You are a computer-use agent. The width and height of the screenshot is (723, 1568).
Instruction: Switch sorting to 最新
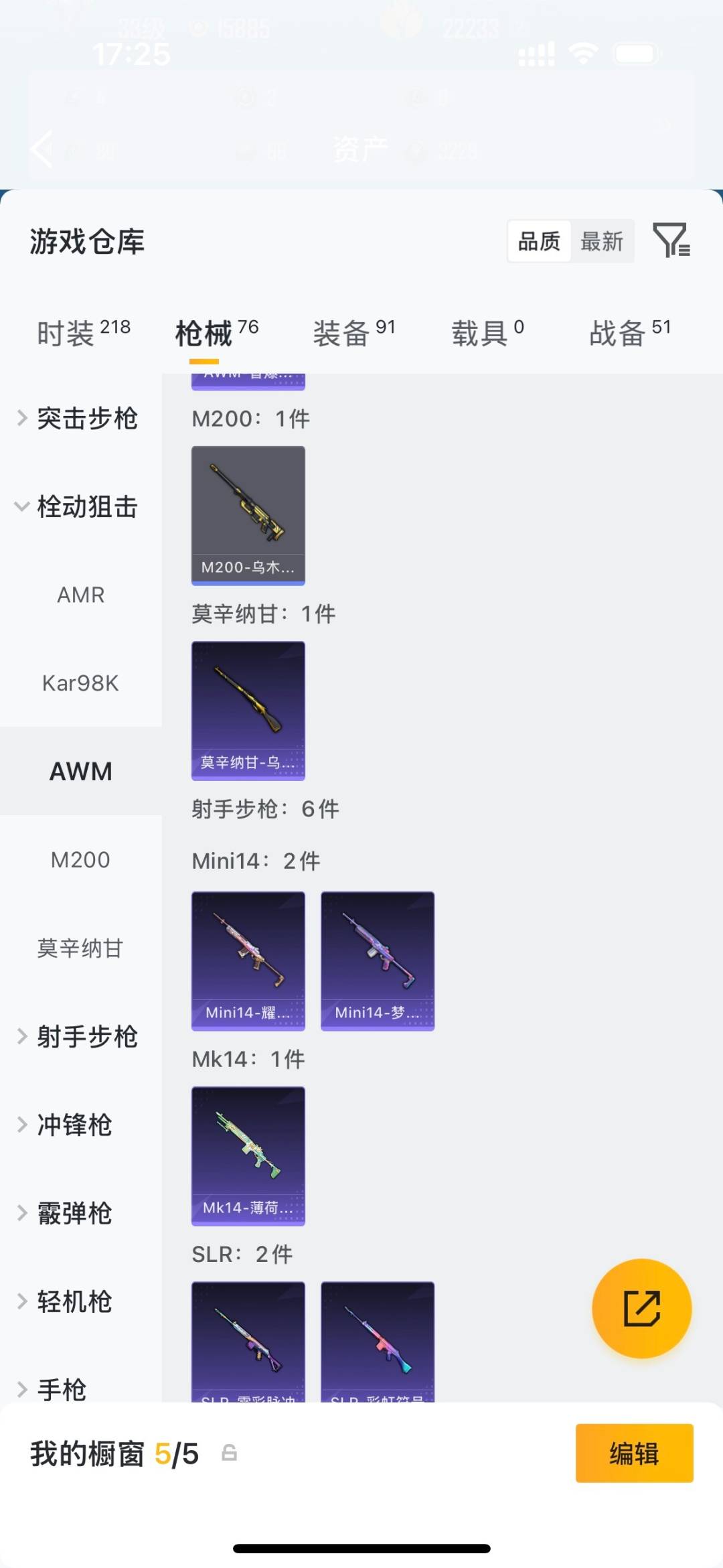[x=602, y=241]
